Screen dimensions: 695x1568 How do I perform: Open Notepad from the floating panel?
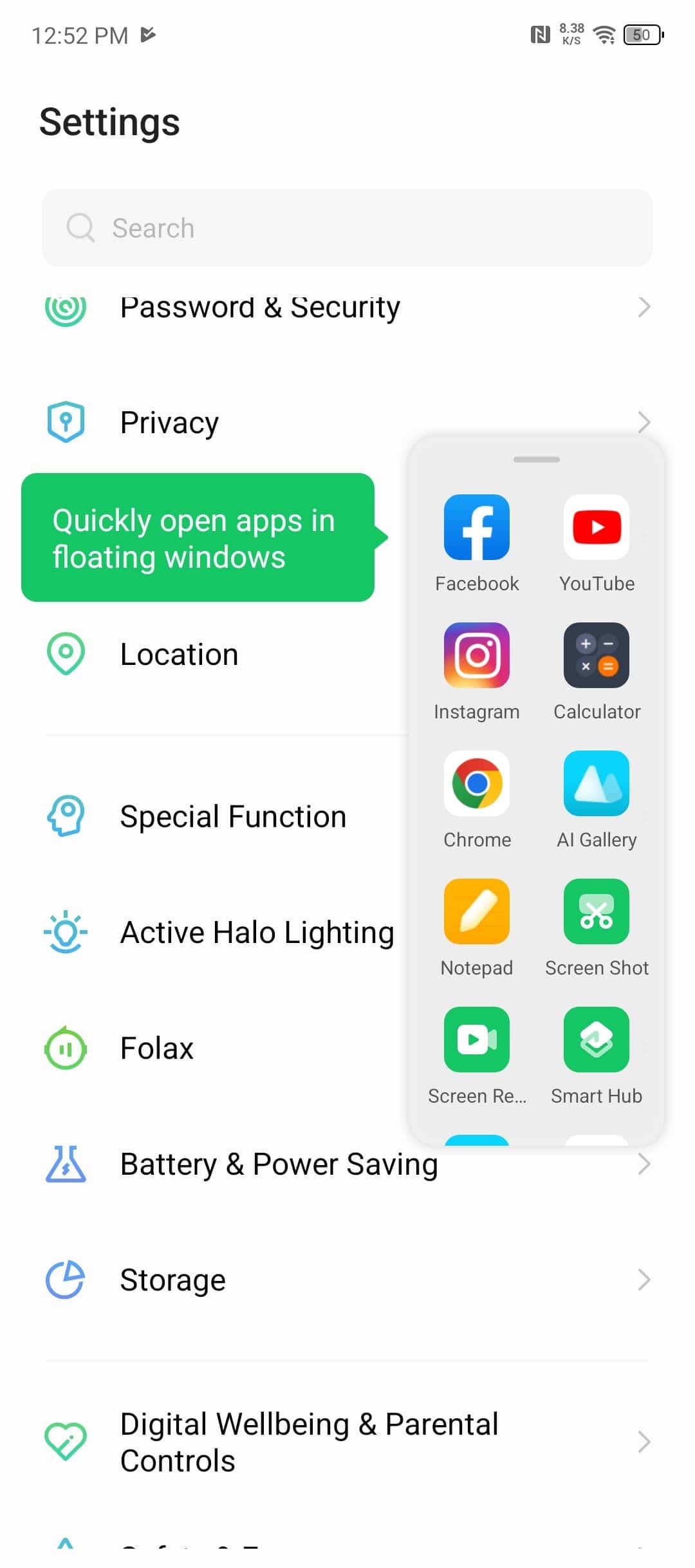click(477, 928)
